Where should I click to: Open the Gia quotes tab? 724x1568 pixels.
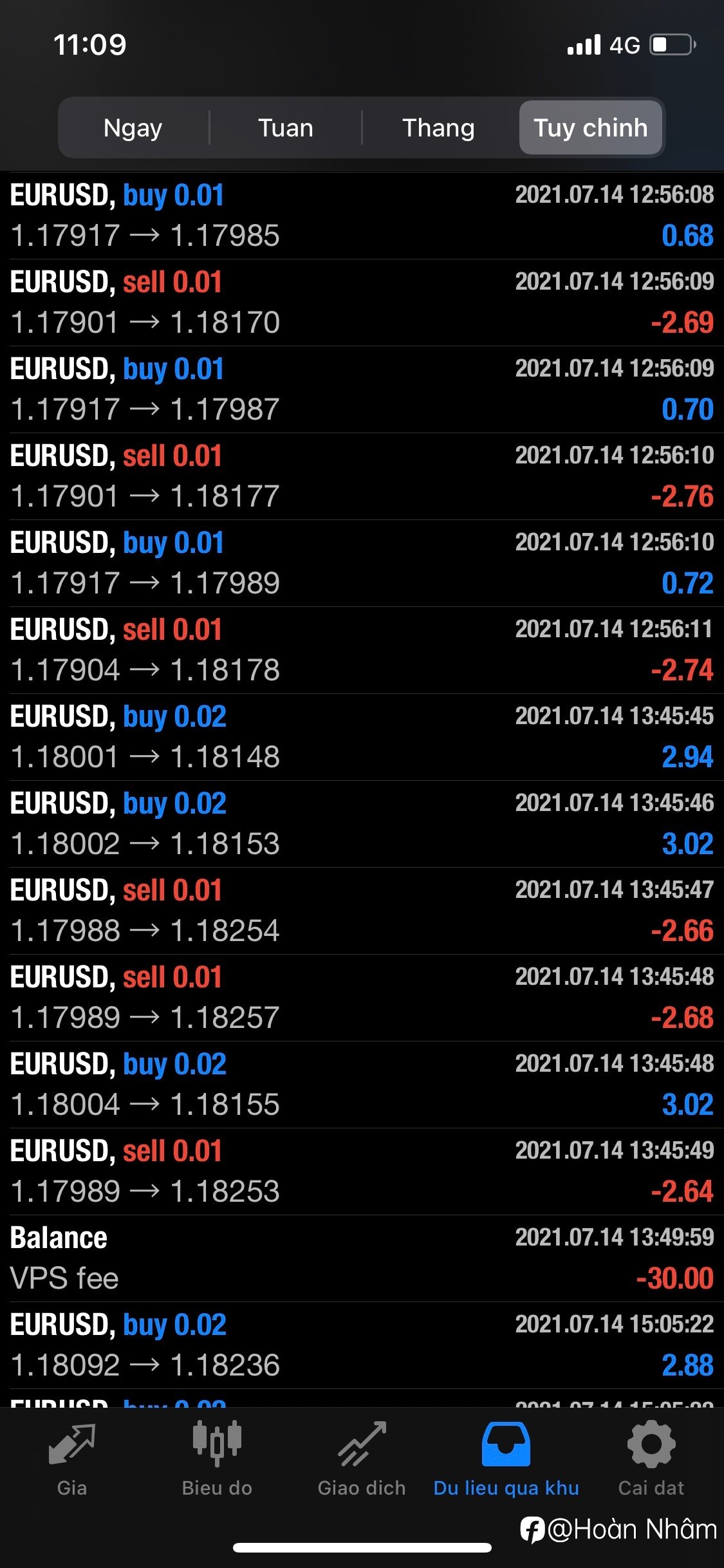[72, 1459]
